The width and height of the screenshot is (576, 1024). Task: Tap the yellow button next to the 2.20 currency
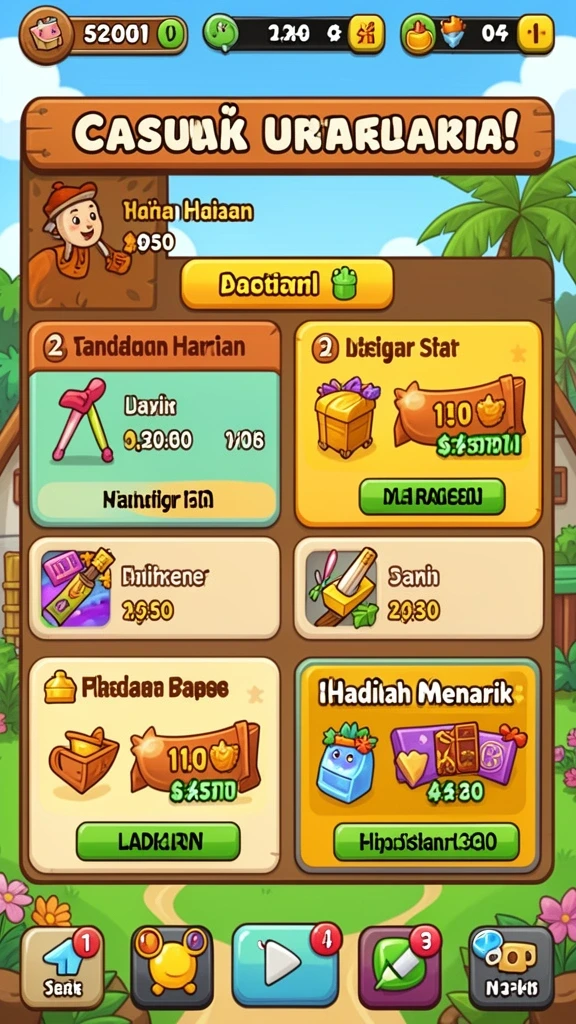coord(366,33)
